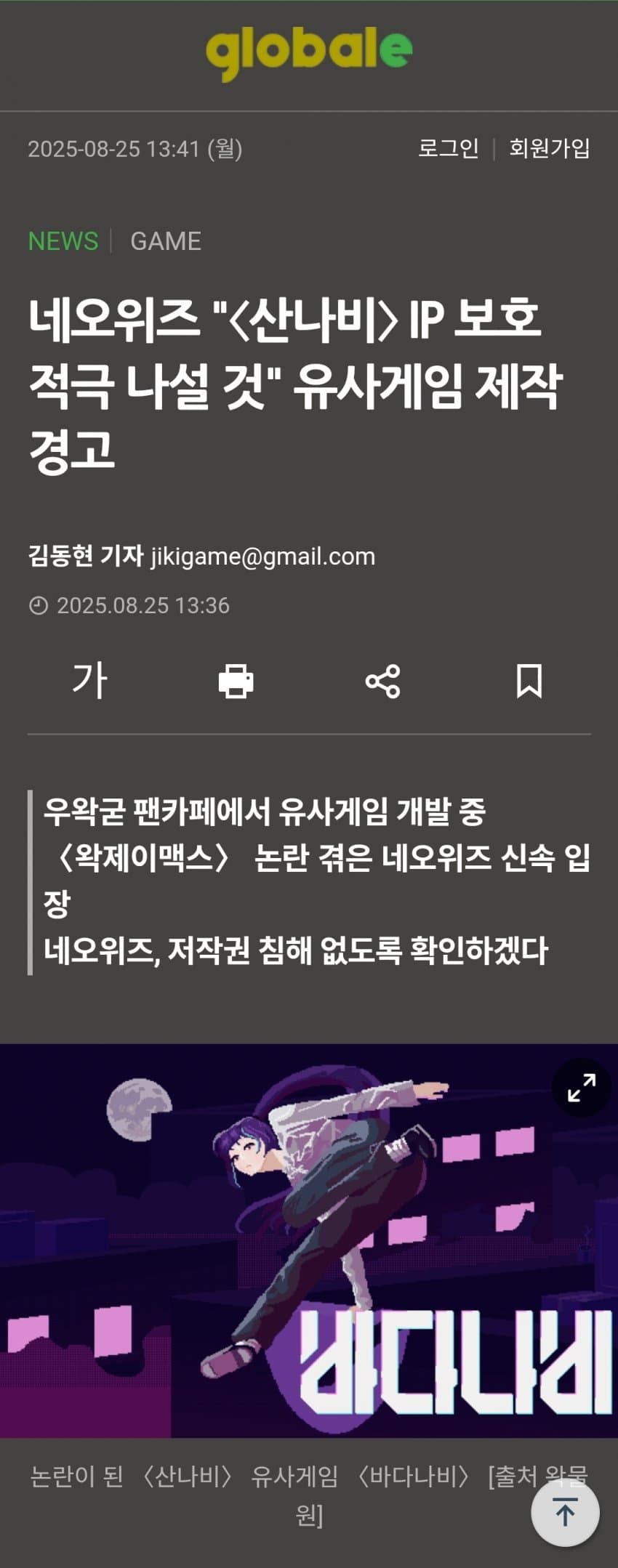Share this article
This screenshot has height=1568, width=618.
(382, 682)
